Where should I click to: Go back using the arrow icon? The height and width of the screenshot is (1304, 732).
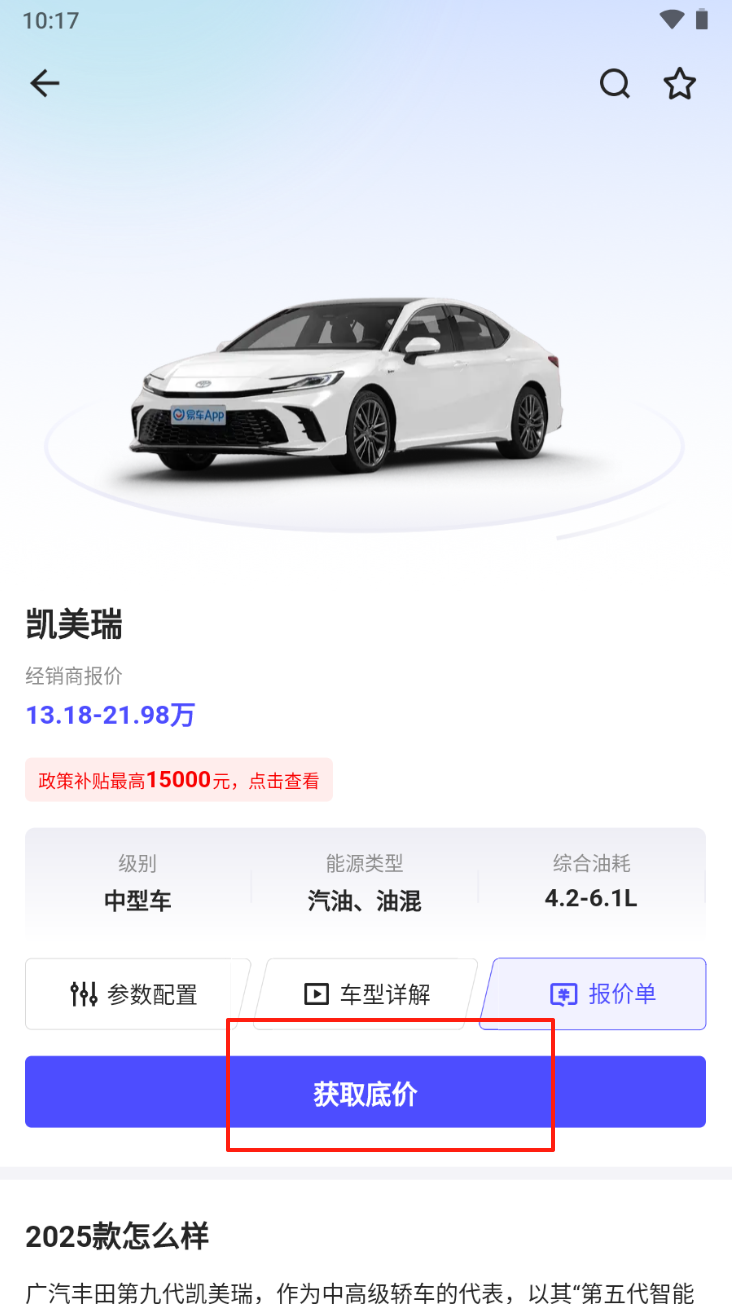45,84
